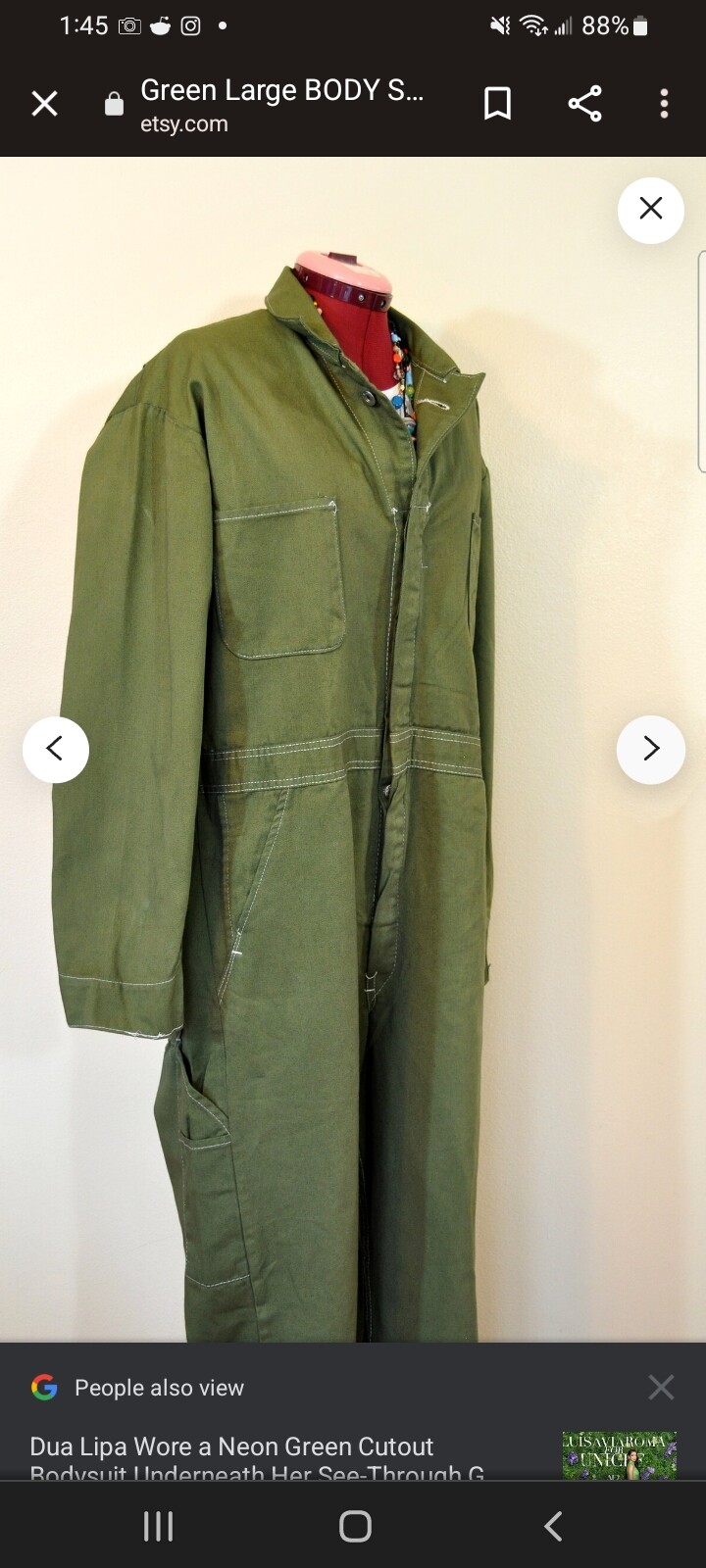Go to the next product photo

[x=650, y=750]
